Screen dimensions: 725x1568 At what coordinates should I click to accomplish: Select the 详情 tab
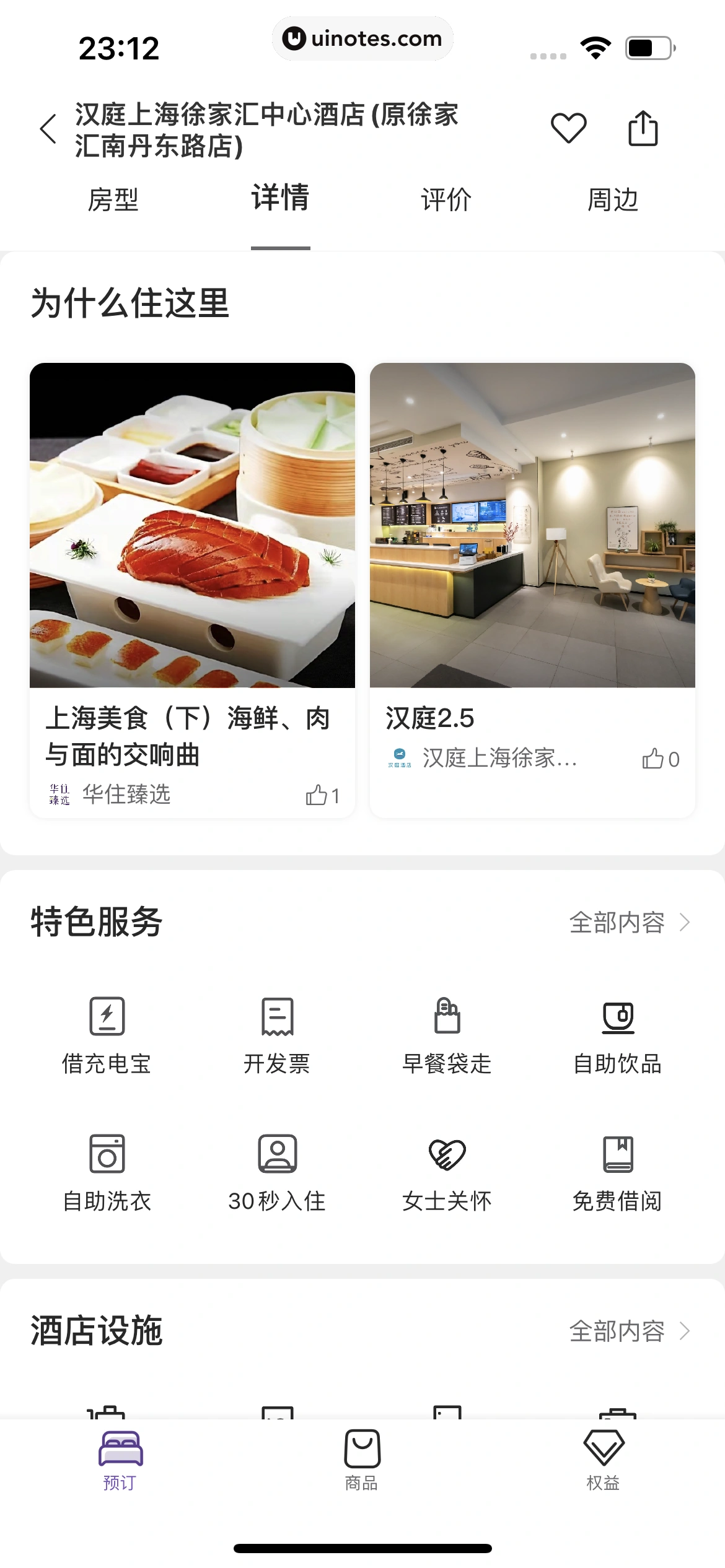click(x=280, y=198)
